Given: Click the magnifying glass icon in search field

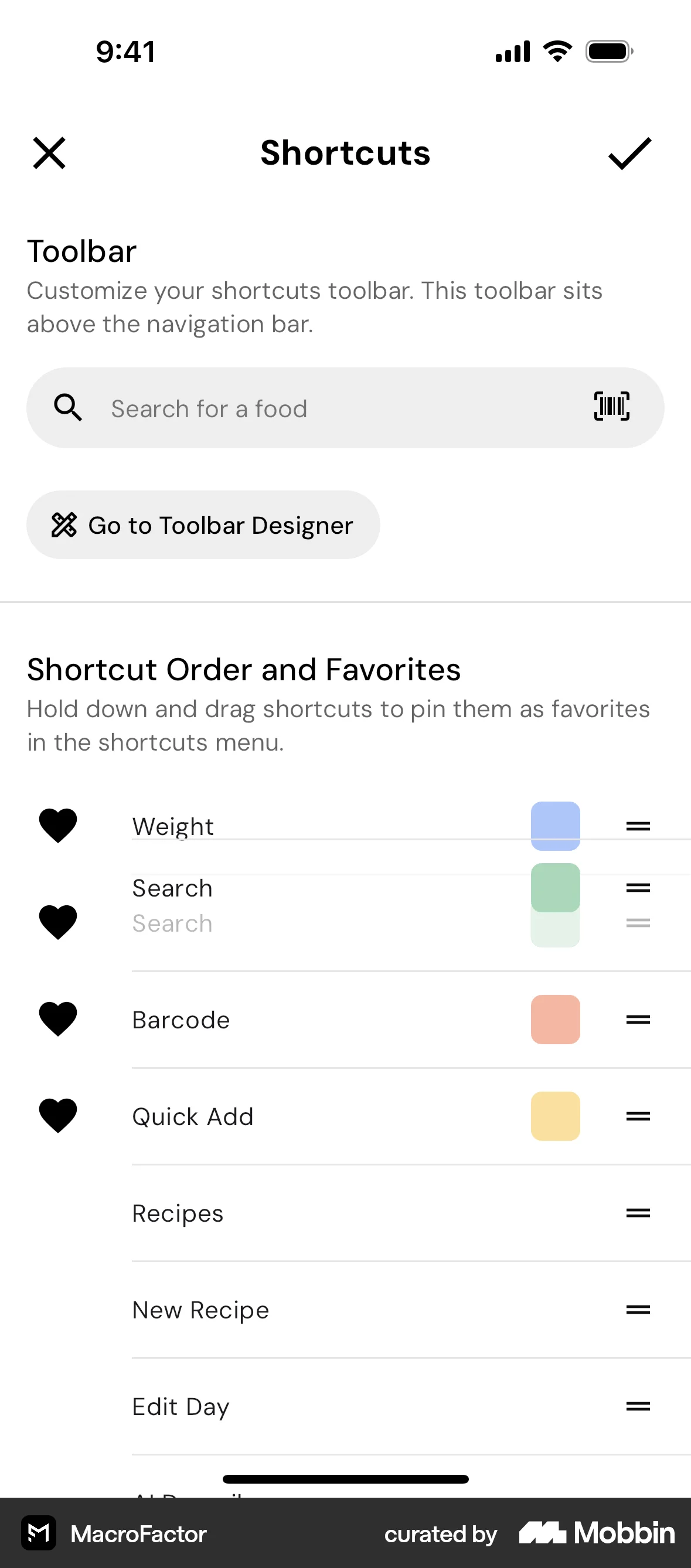Looking at the screenshot, I should pyautogui.click(x=68, y=408).
